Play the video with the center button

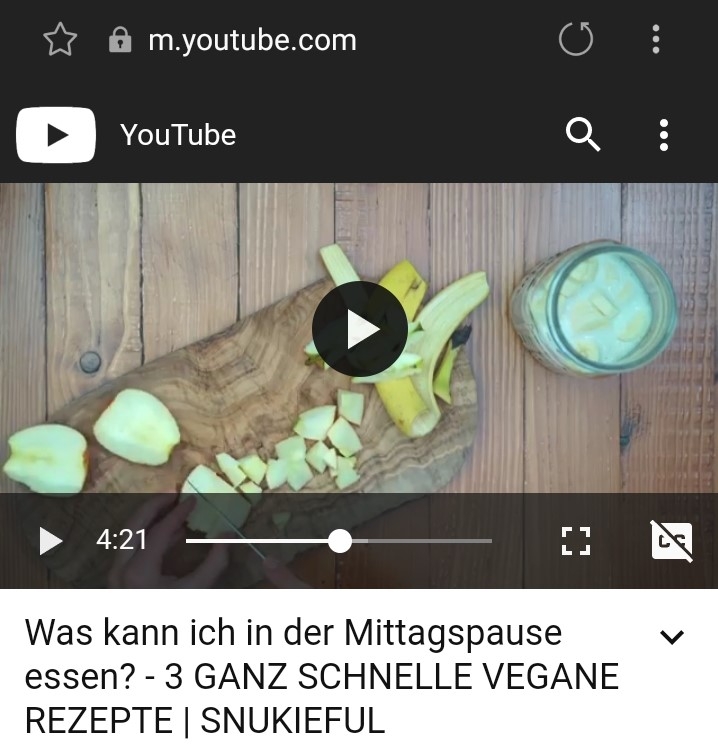click(359, 329)
